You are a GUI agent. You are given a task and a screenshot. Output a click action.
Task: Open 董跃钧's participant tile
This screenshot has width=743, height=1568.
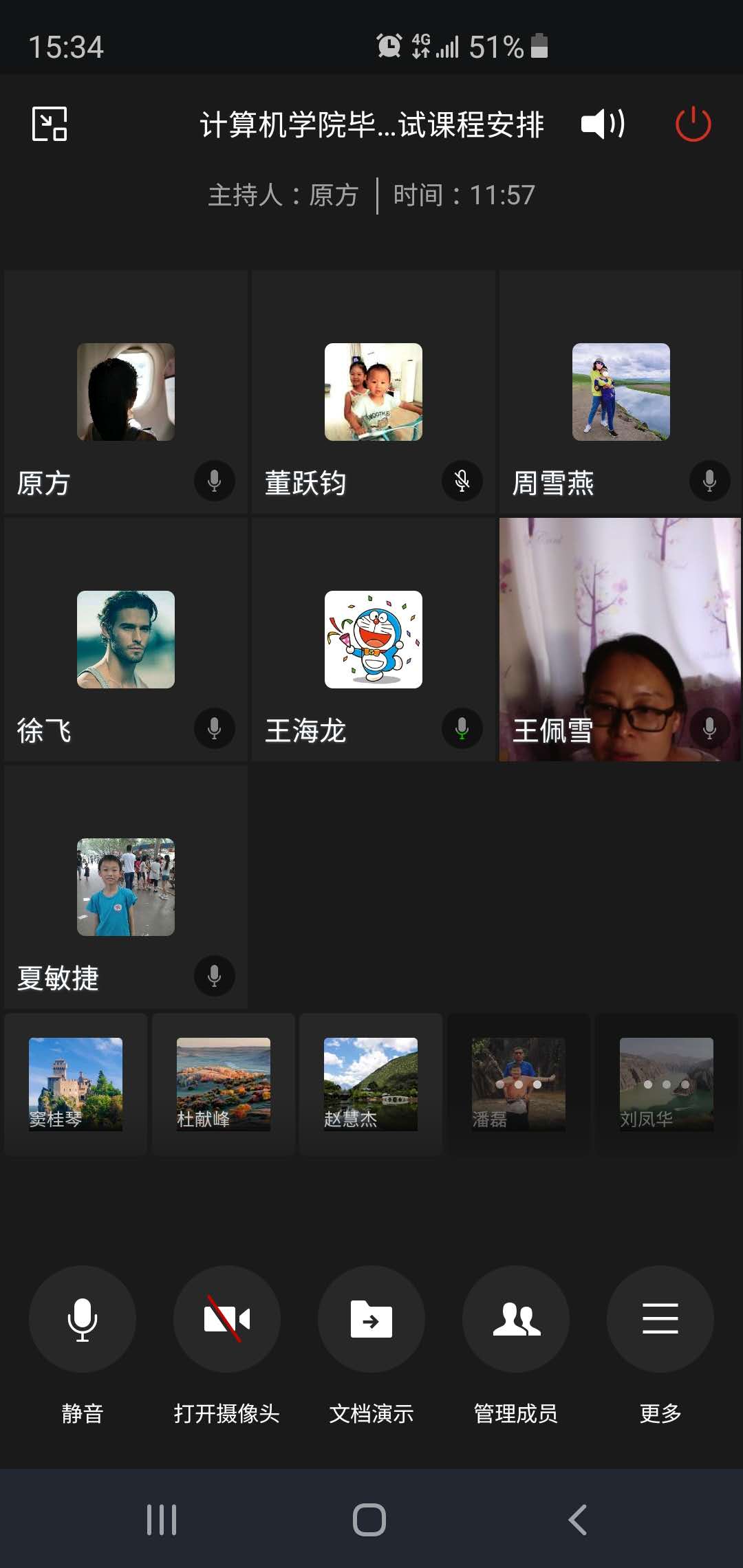click(x=374, y=392)
